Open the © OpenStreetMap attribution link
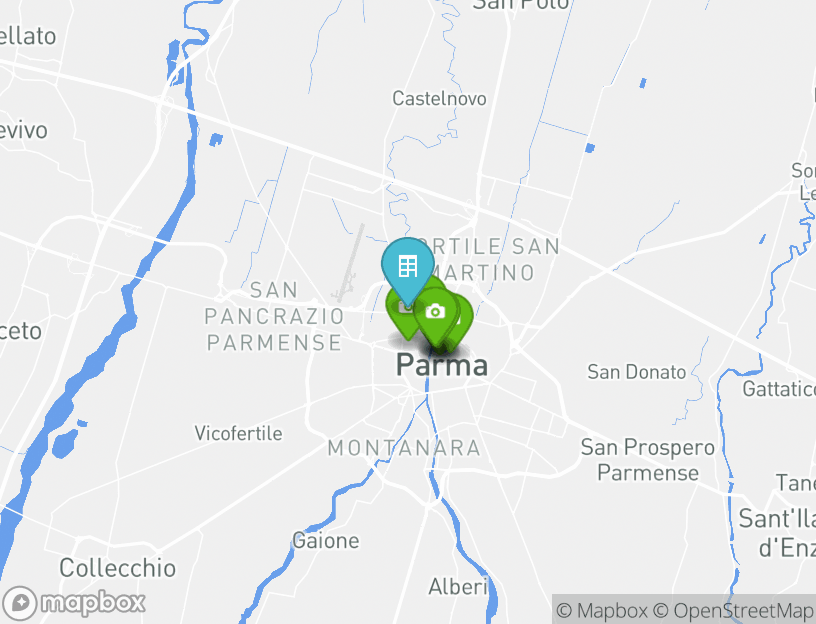The height and width of the screenshot is (624, 816). point(734,610)
